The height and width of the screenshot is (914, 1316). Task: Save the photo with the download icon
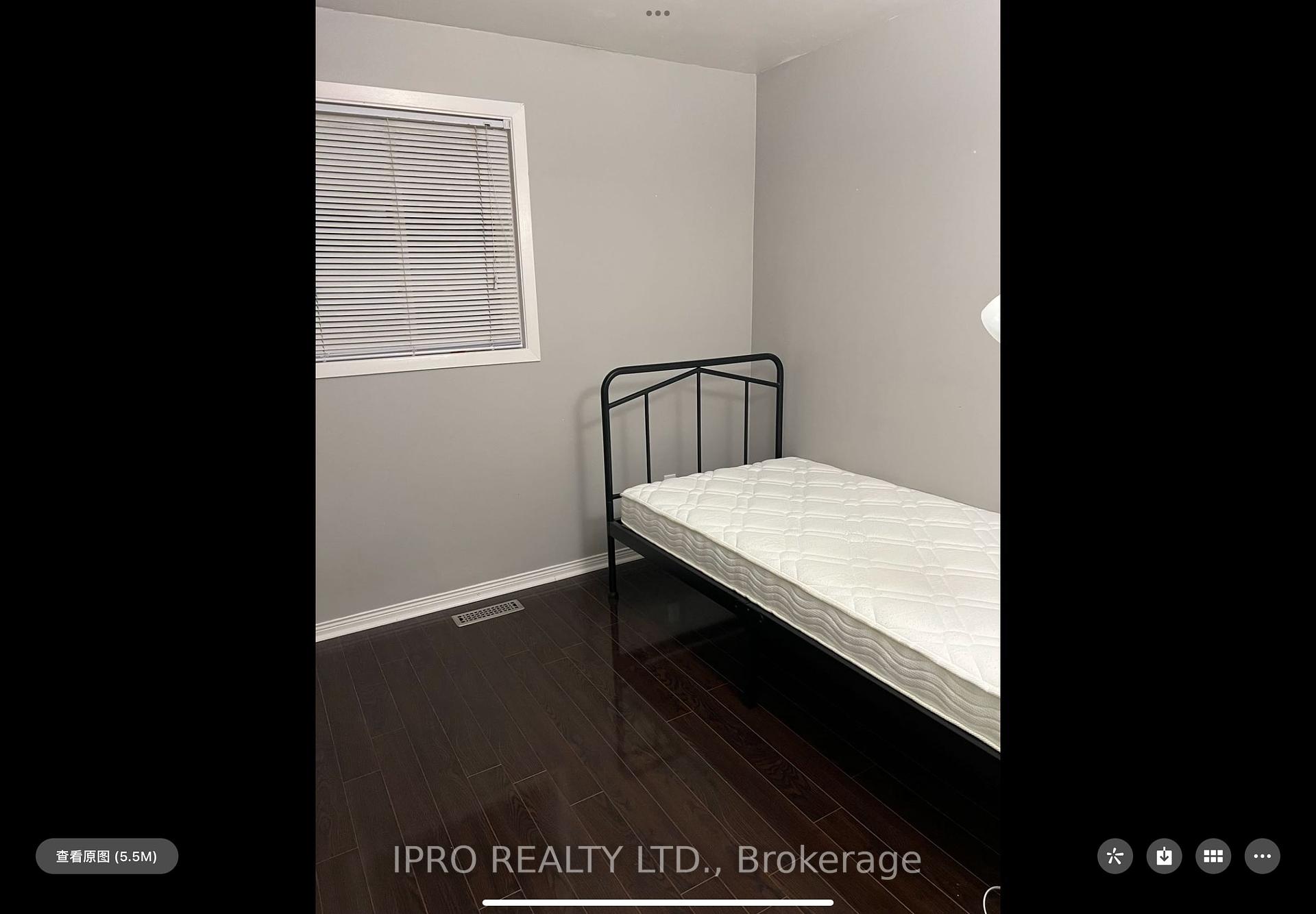[1164, 856]
